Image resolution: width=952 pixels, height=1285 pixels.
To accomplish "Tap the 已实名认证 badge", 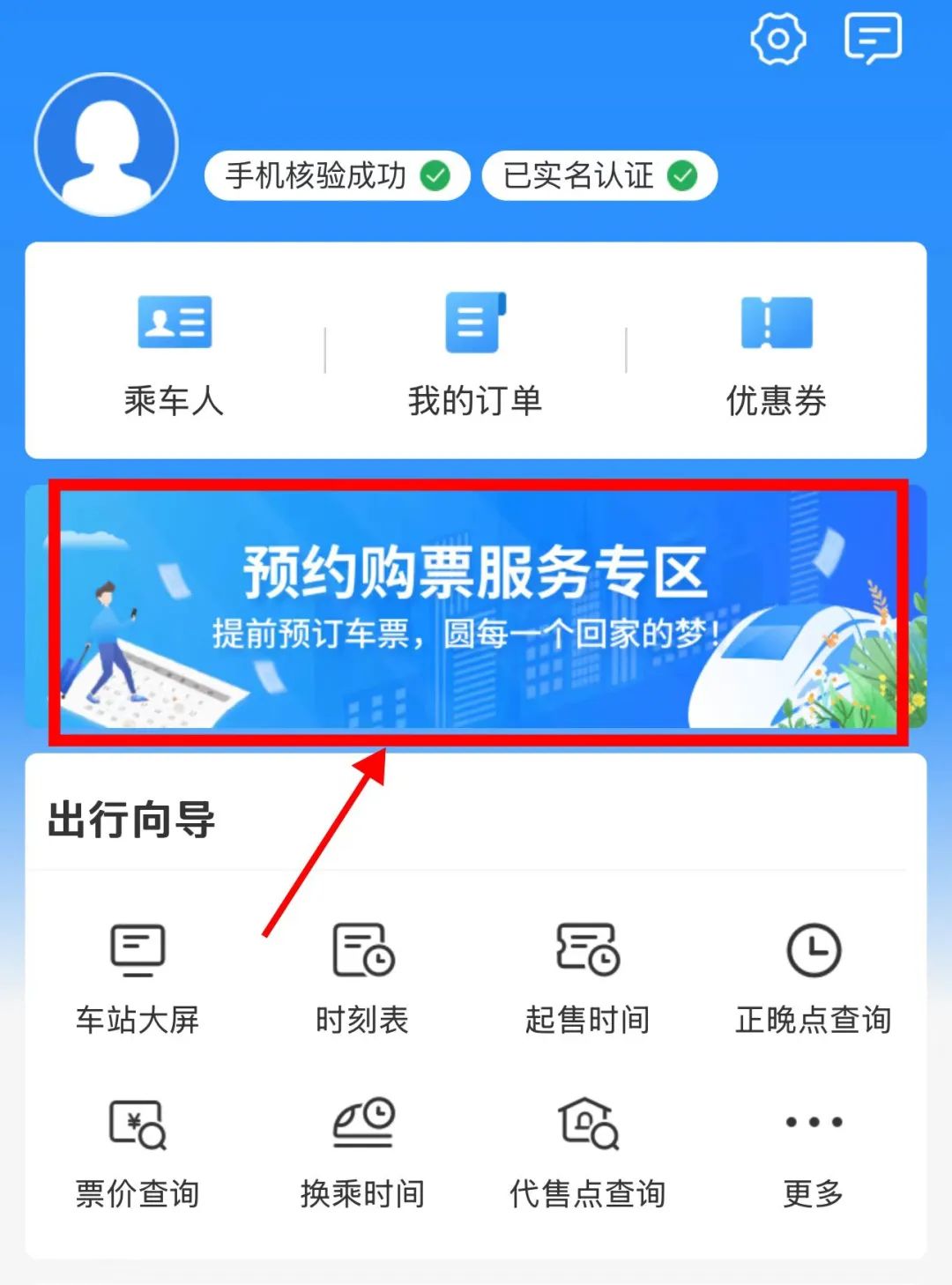I will point(599,176).
